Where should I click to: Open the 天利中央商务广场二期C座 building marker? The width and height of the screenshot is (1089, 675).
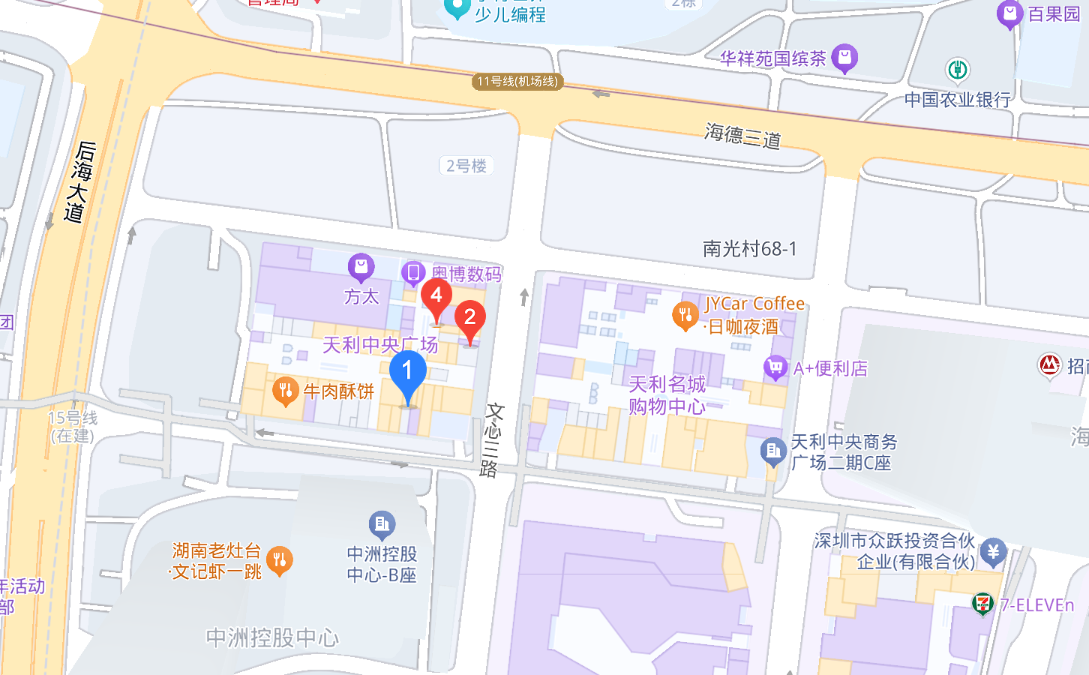point(773,451)
